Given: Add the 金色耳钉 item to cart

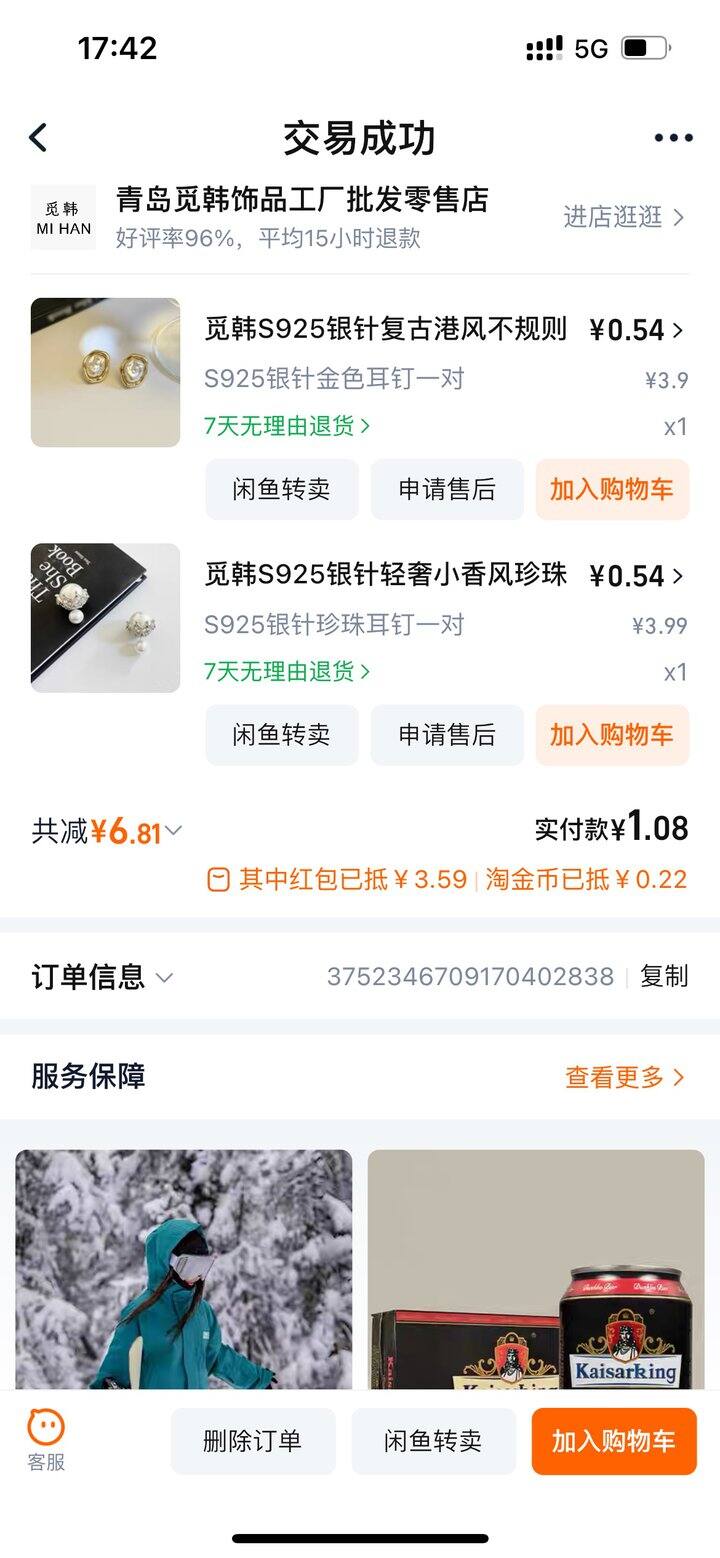Looking at the screenshot, I should [x=612, y=489].
